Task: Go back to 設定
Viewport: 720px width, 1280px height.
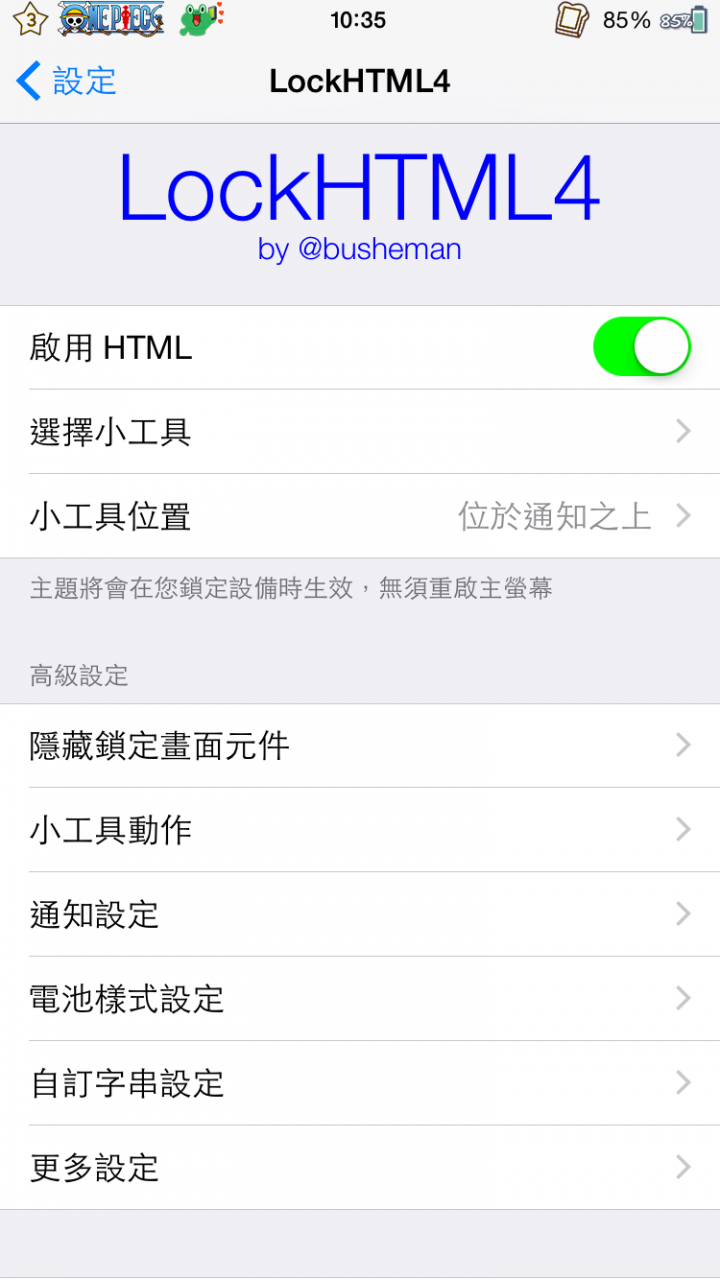Action: tap(67, 81)
